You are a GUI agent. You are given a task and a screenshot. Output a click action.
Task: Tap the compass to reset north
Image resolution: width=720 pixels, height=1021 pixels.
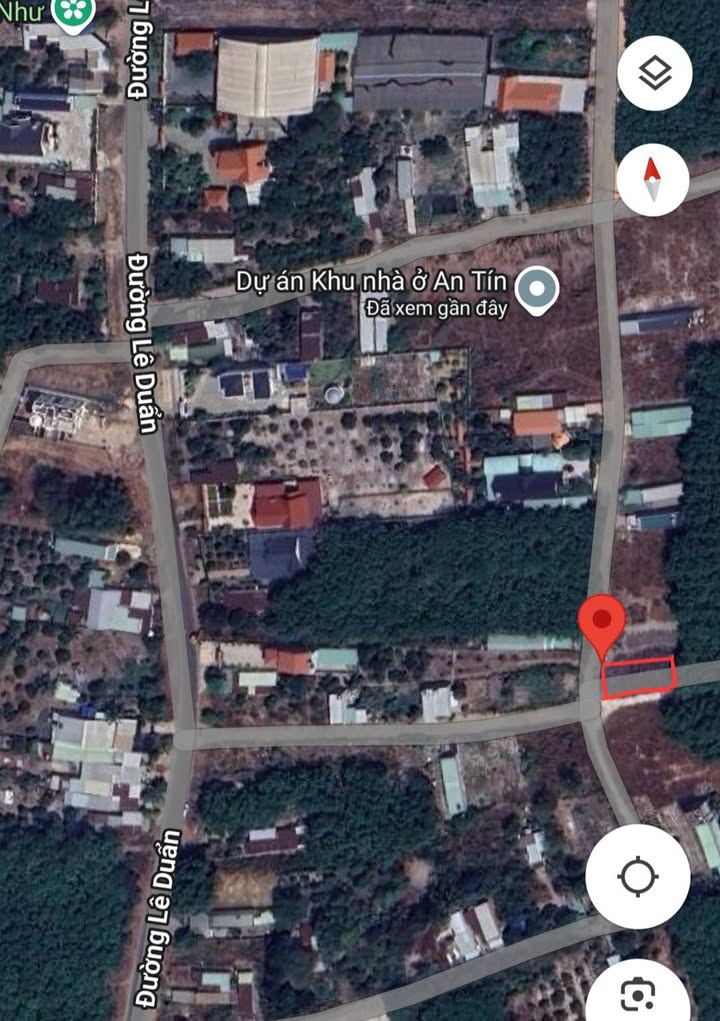tap(652, 180)
